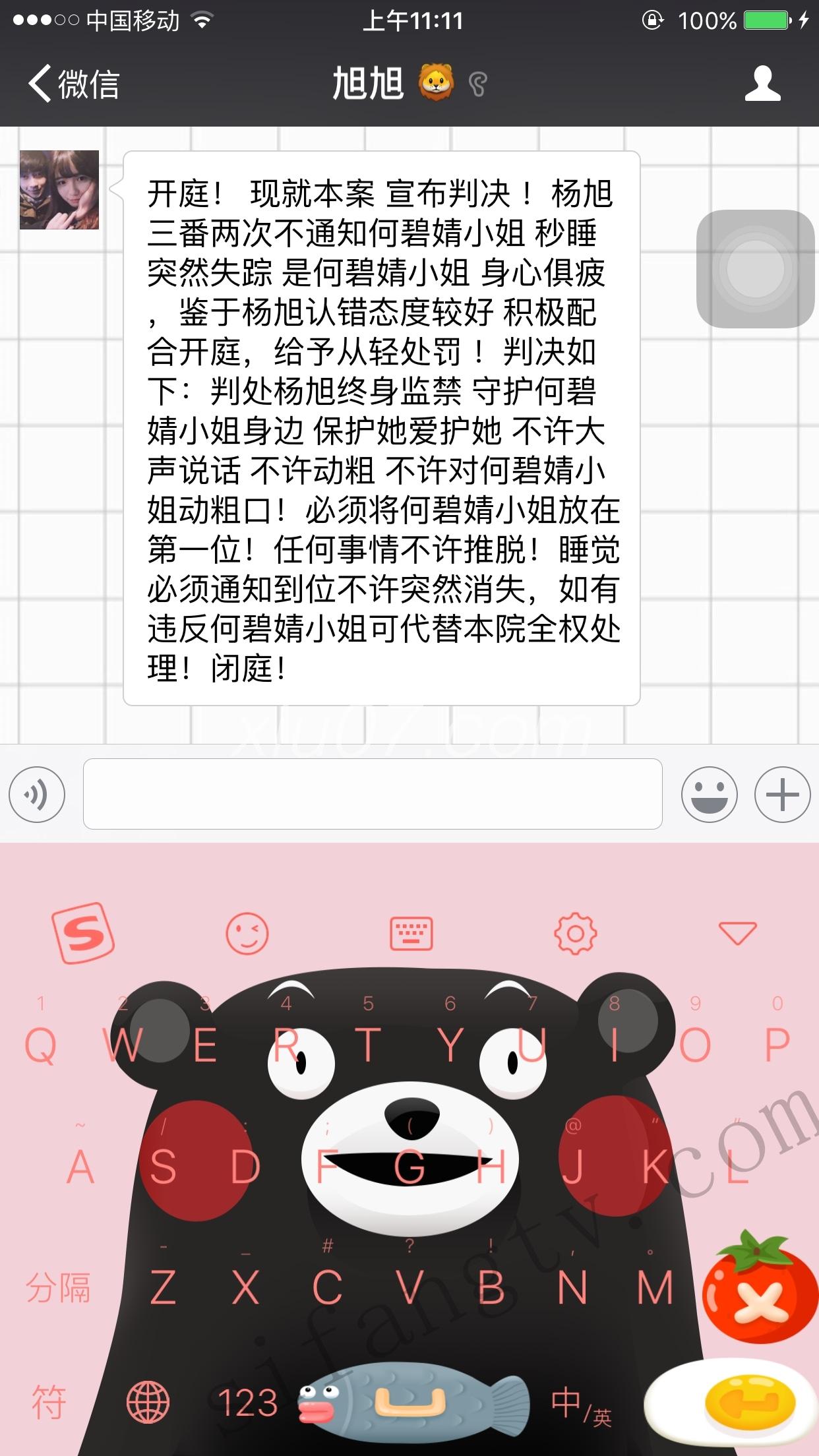This screenshot has width=819, height=1456.
Task: Focus the message text field
Action: [373, 794]
